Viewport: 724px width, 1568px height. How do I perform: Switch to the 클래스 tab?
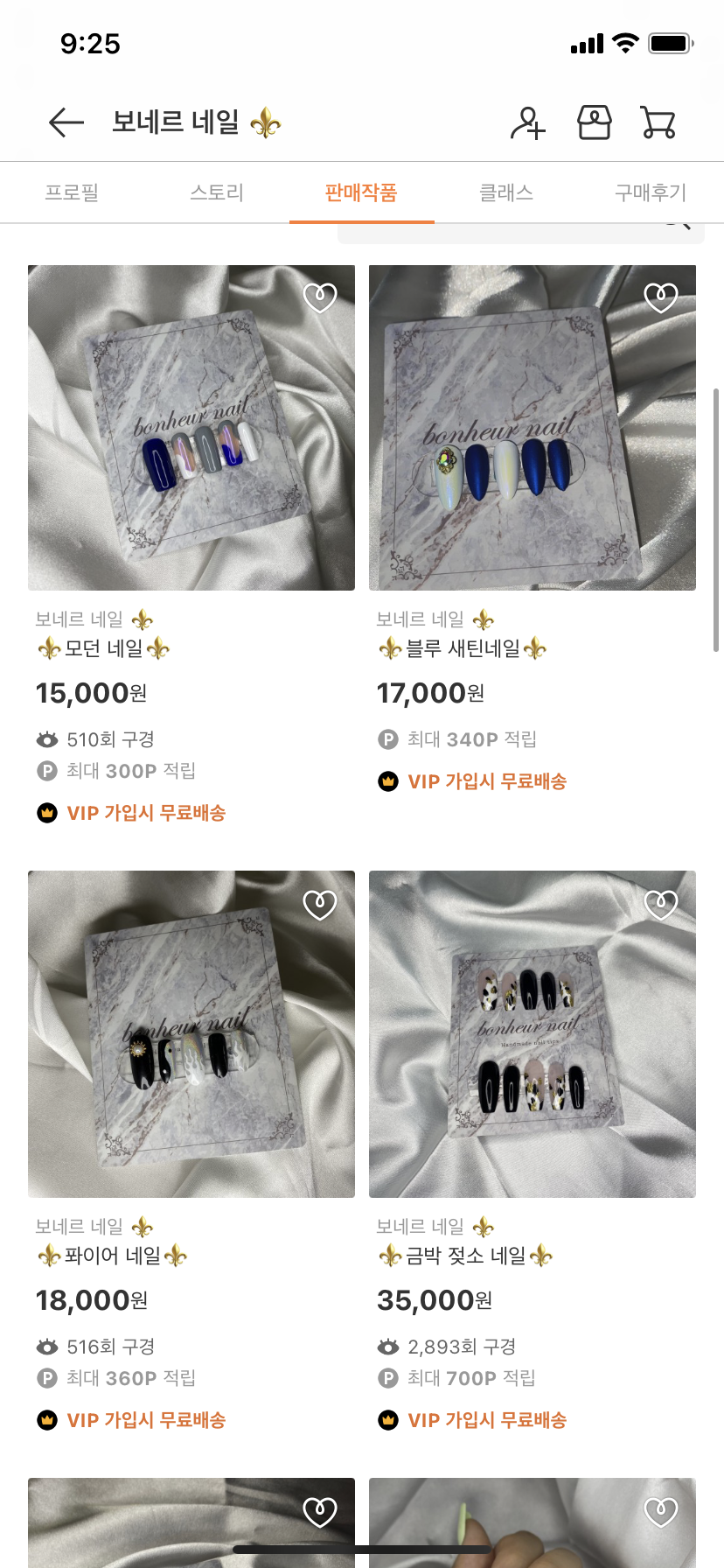[x=506, y=192]
